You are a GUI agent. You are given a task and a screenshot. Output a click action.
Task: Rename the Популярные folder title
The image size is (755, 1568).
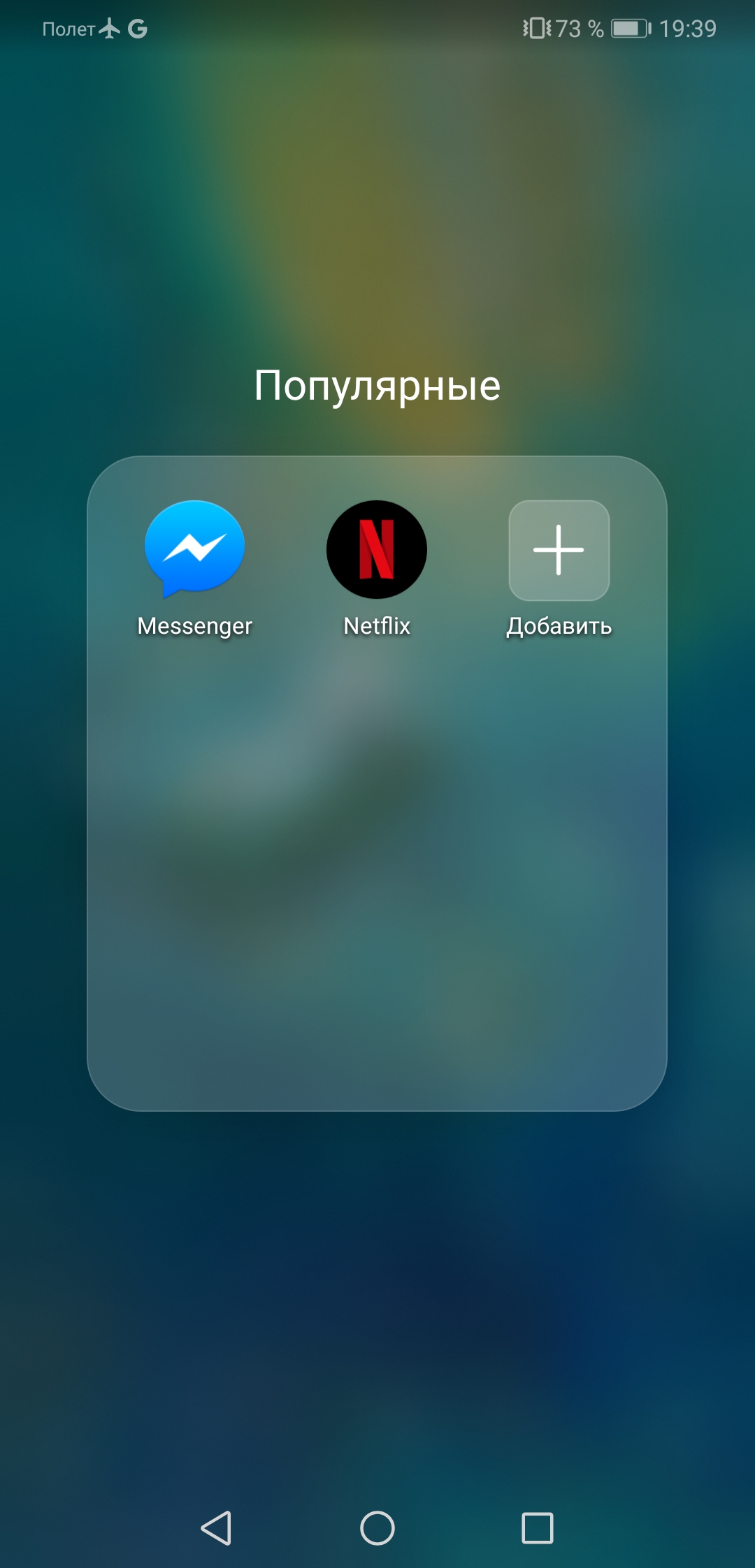tap(377, 386)
